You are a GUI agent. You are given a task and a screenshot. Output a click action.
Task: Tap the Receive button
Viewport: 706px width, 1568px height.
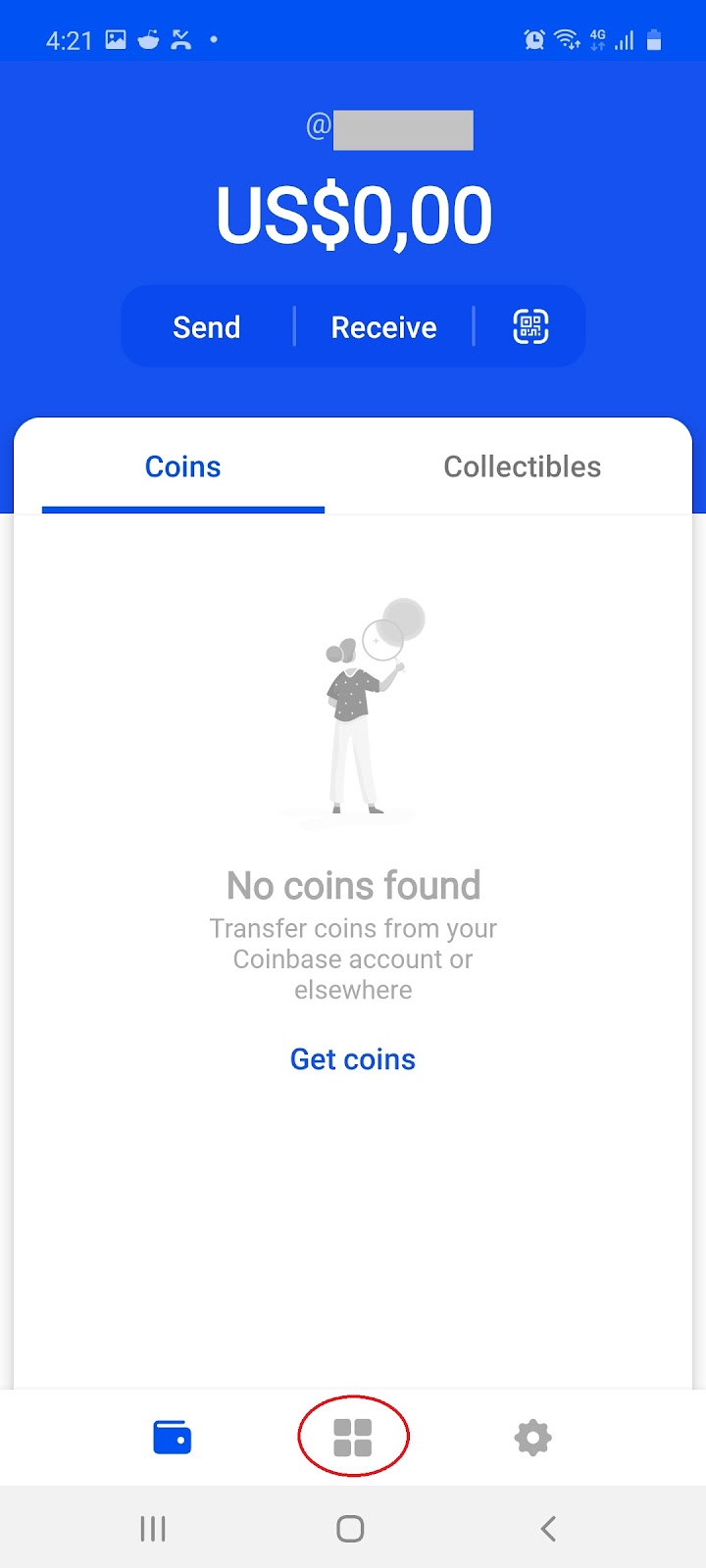(x=383, y=327)
